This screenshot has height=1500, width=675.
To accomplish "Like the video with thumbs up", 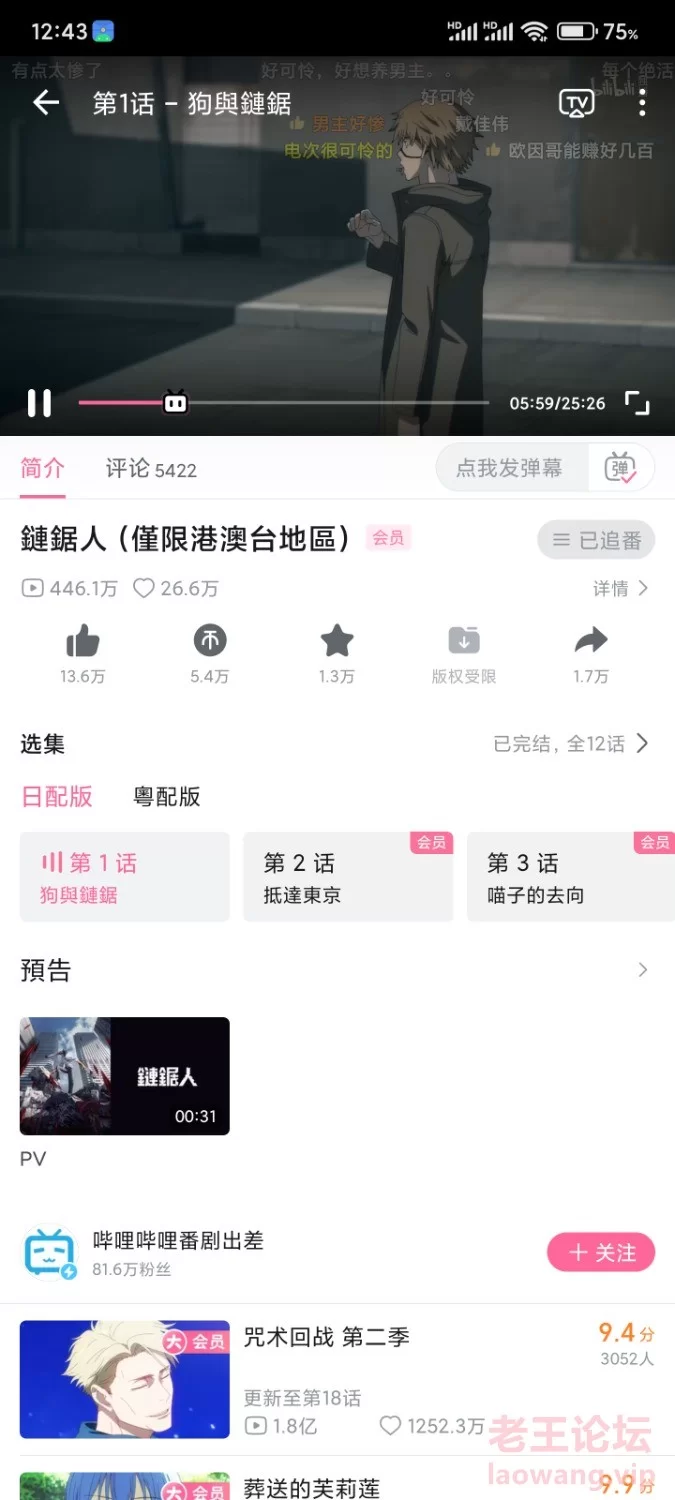I will [x=82, y=654].
